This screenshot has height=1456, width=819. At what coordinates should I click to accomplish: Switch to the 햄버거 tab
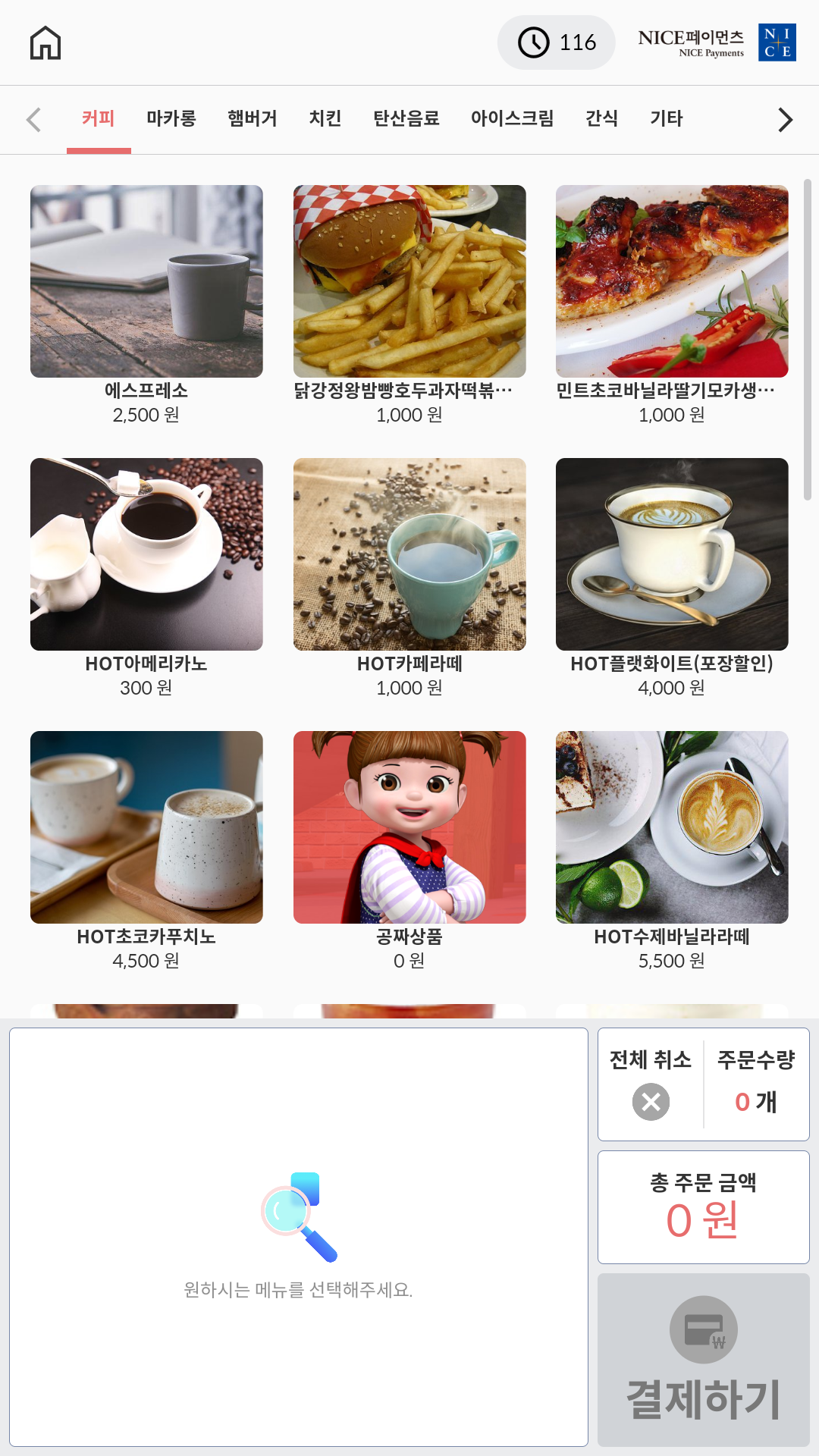tap(253, 119)
